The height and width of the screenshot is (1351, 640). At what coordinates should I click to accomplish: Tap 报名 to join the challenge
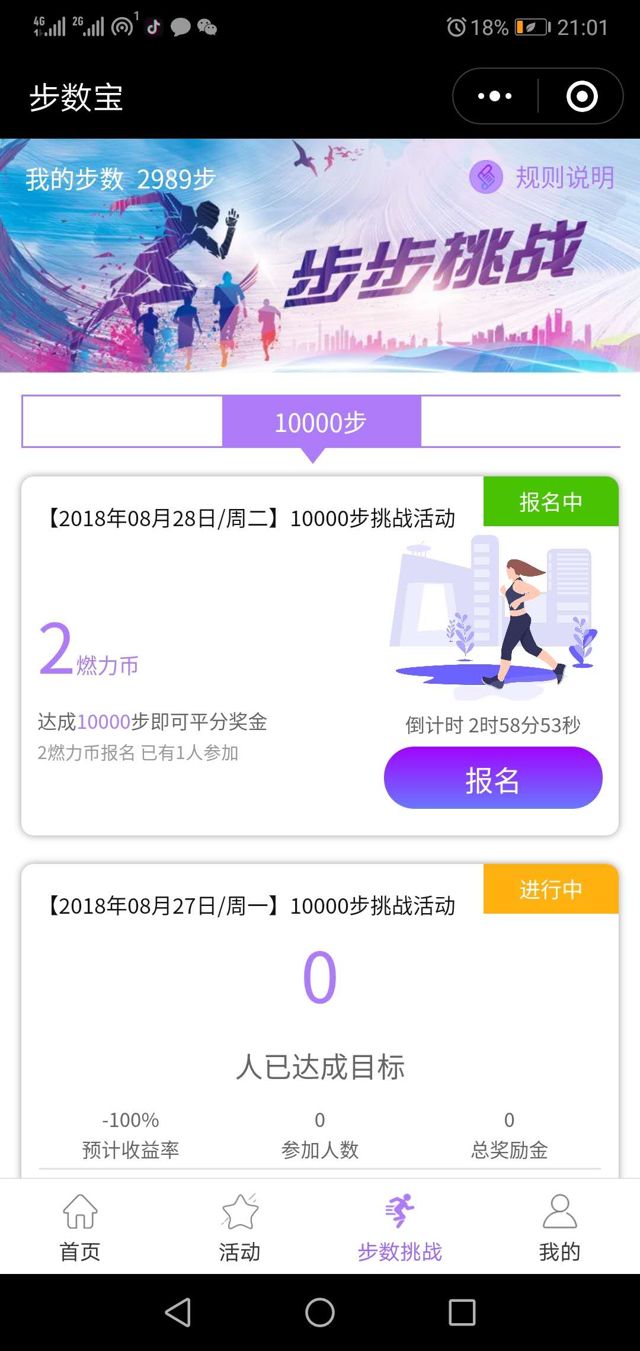click(x=493, y=779)
